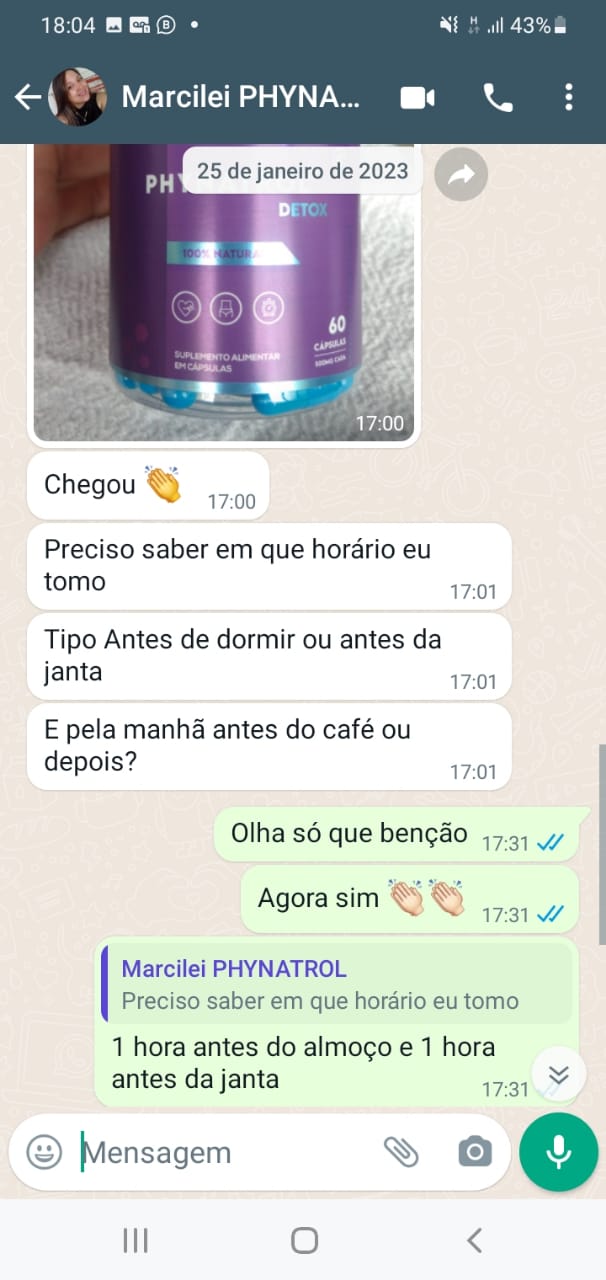
Task: Forward the Detox bottle photo
Action: pyautogui.click(x=461, y=175)
